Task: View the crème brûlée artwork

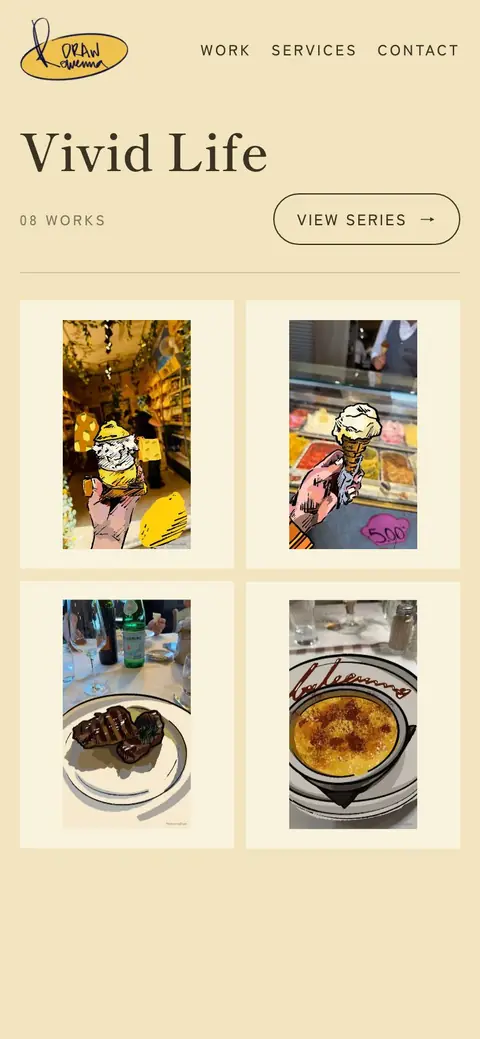Action: coord(353,714)
